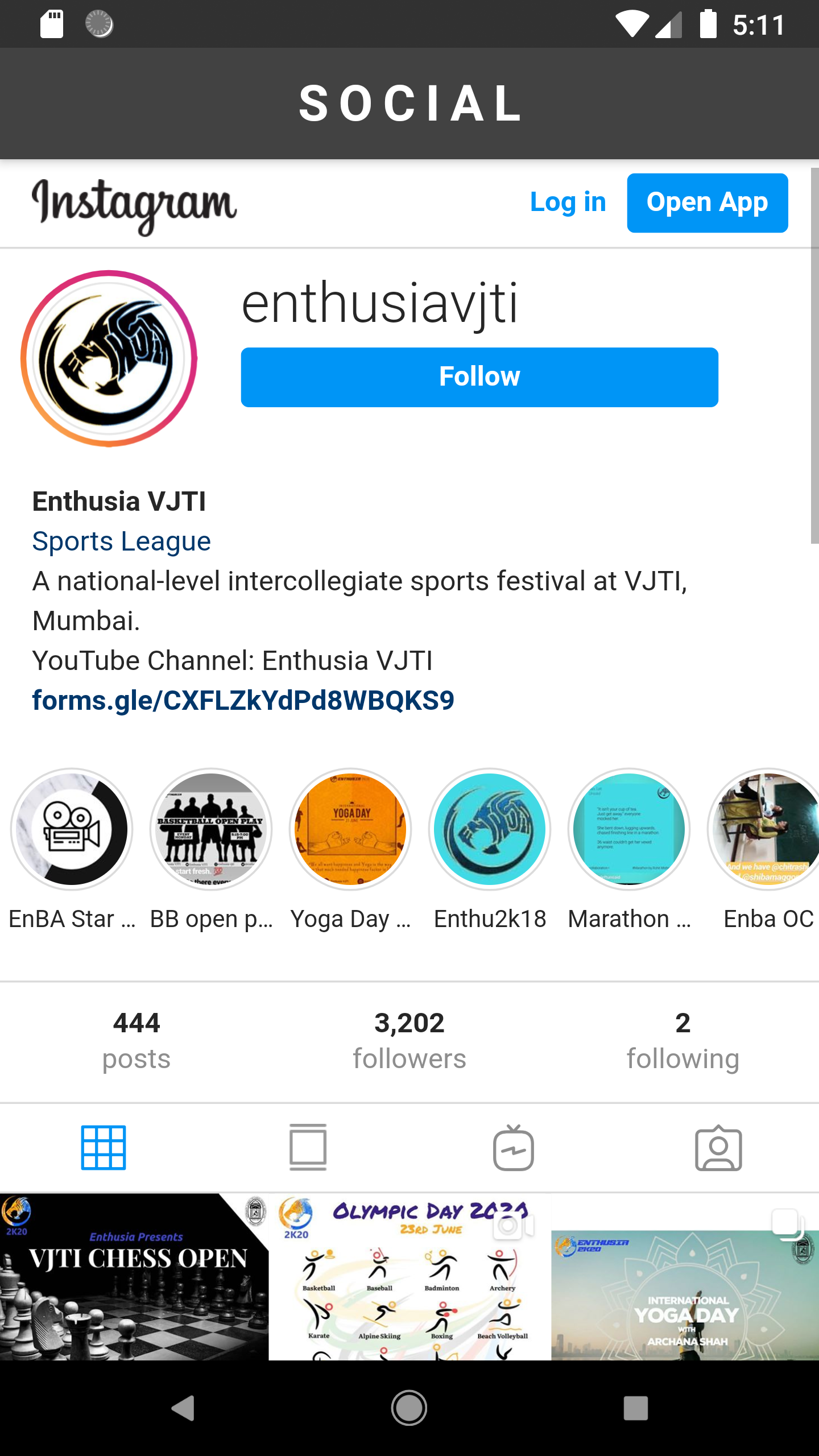
Task: Follow the enthusiavjti account
Action: click(479, 377)
